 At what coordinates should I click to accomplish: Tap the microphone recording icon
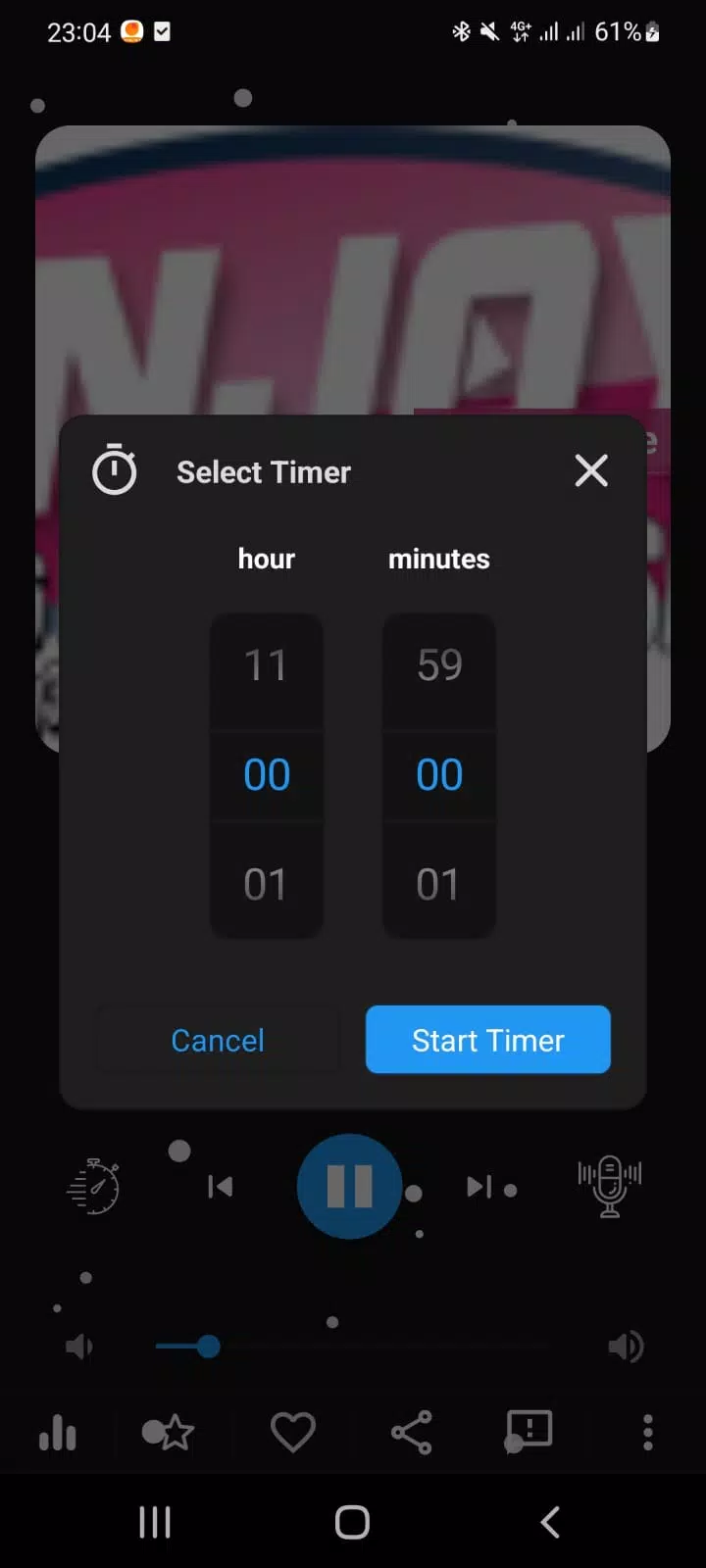point(609,1185)
